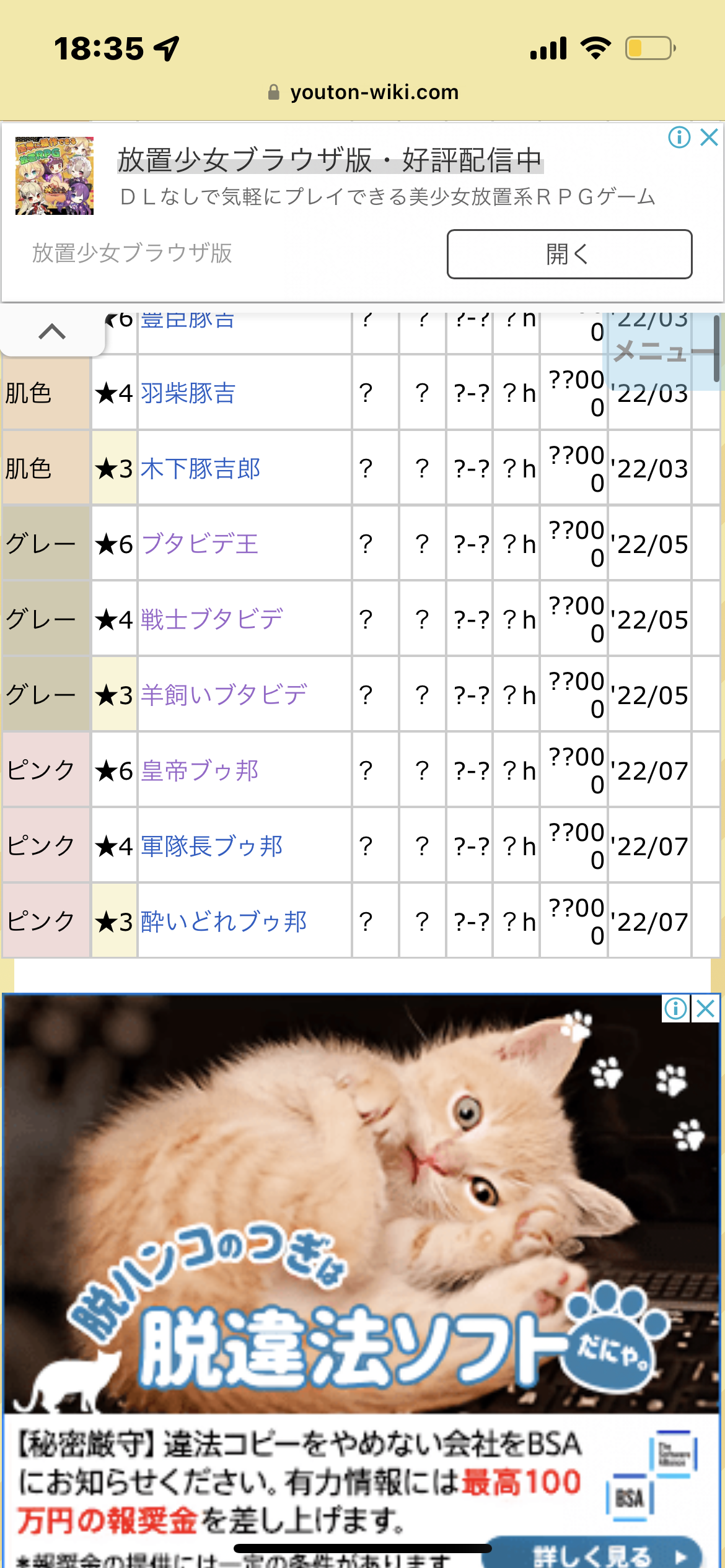Viewport: 725px width, 1568px height.
Task: Open the 羽柴豚吉 page link
Action: 188,393
